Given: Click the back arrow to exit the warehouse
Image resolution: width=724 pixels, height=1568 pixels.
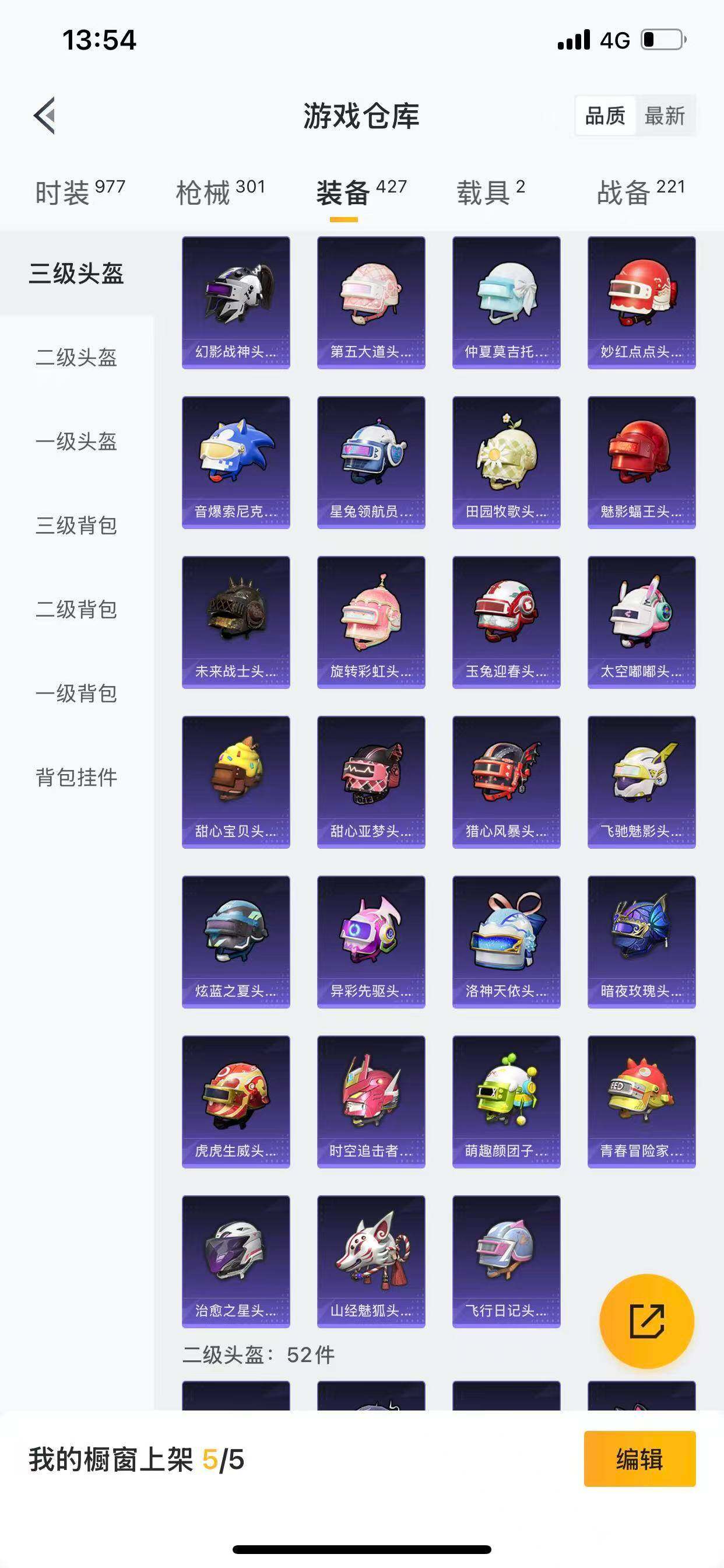Looking at the screenshot, I should click(x=44, y=117).
